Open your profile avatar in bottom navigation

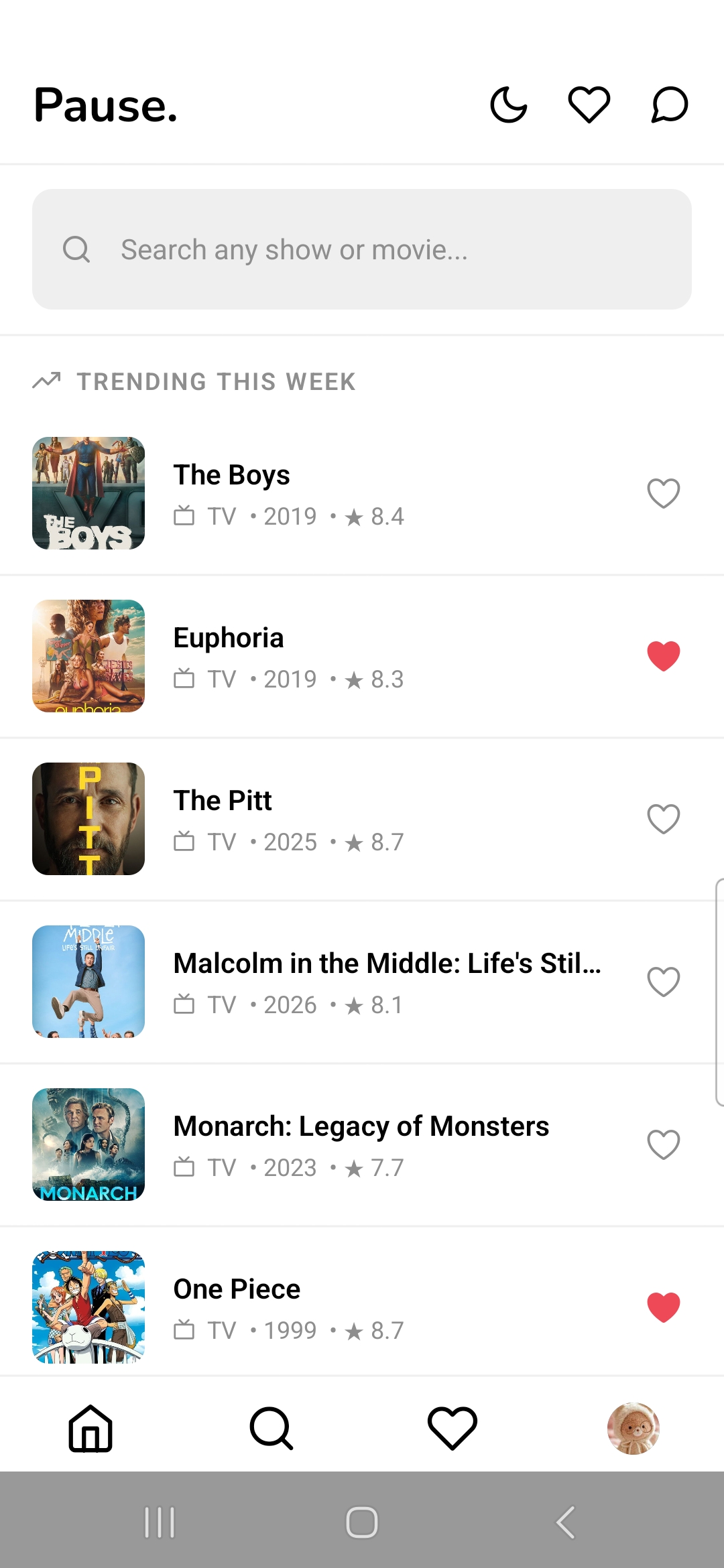pyautogui.click(x=633, y=1429)
